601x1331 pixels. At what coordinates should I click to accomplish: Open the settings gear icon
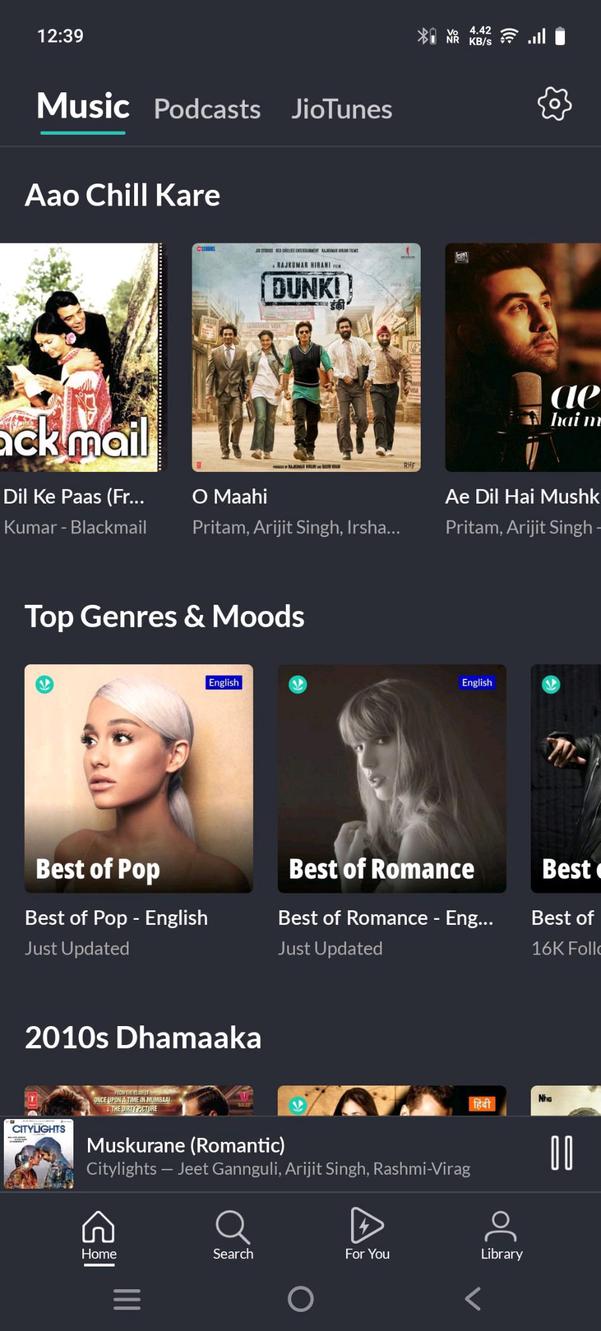pos(554,104)
